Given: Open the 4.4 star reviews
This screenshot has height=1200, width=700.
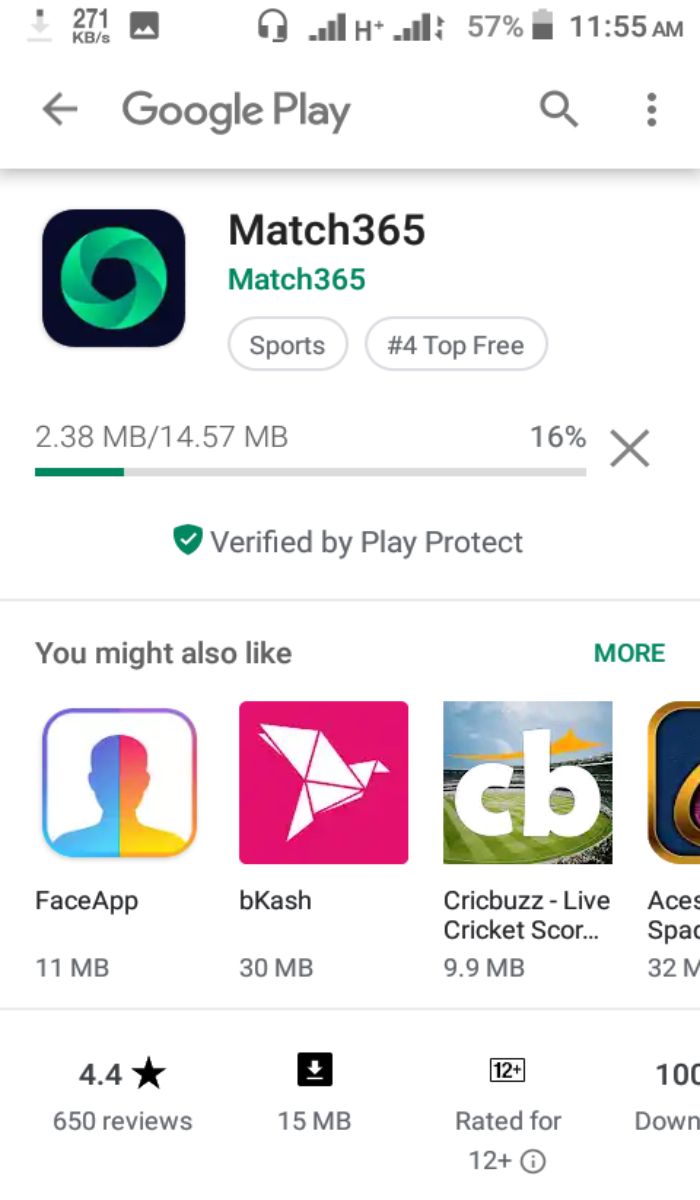Looking at the screenshot, I should click(x=122, y=1097).
